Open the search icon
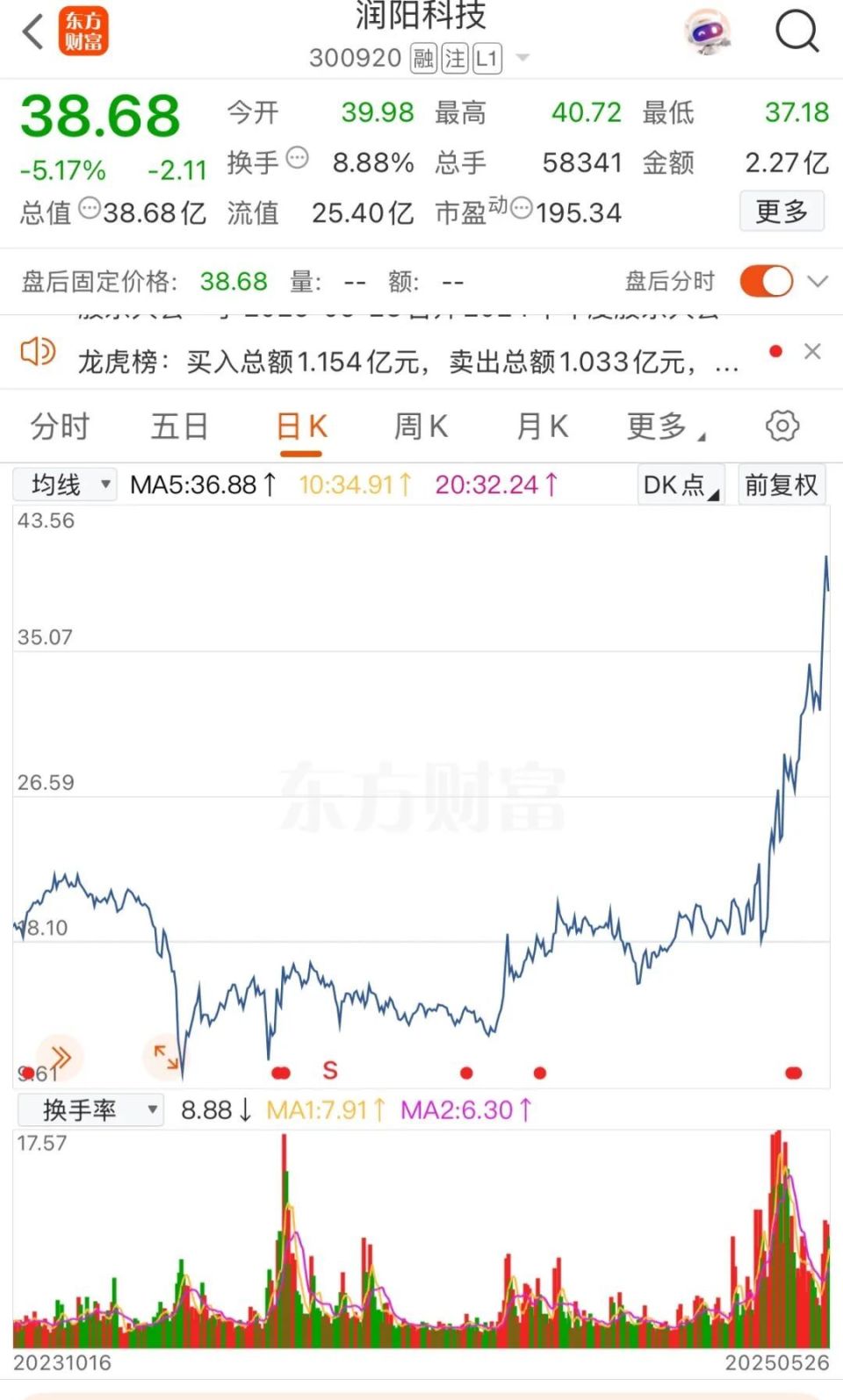The image size is (843, 1400). [x=796, y=32]
